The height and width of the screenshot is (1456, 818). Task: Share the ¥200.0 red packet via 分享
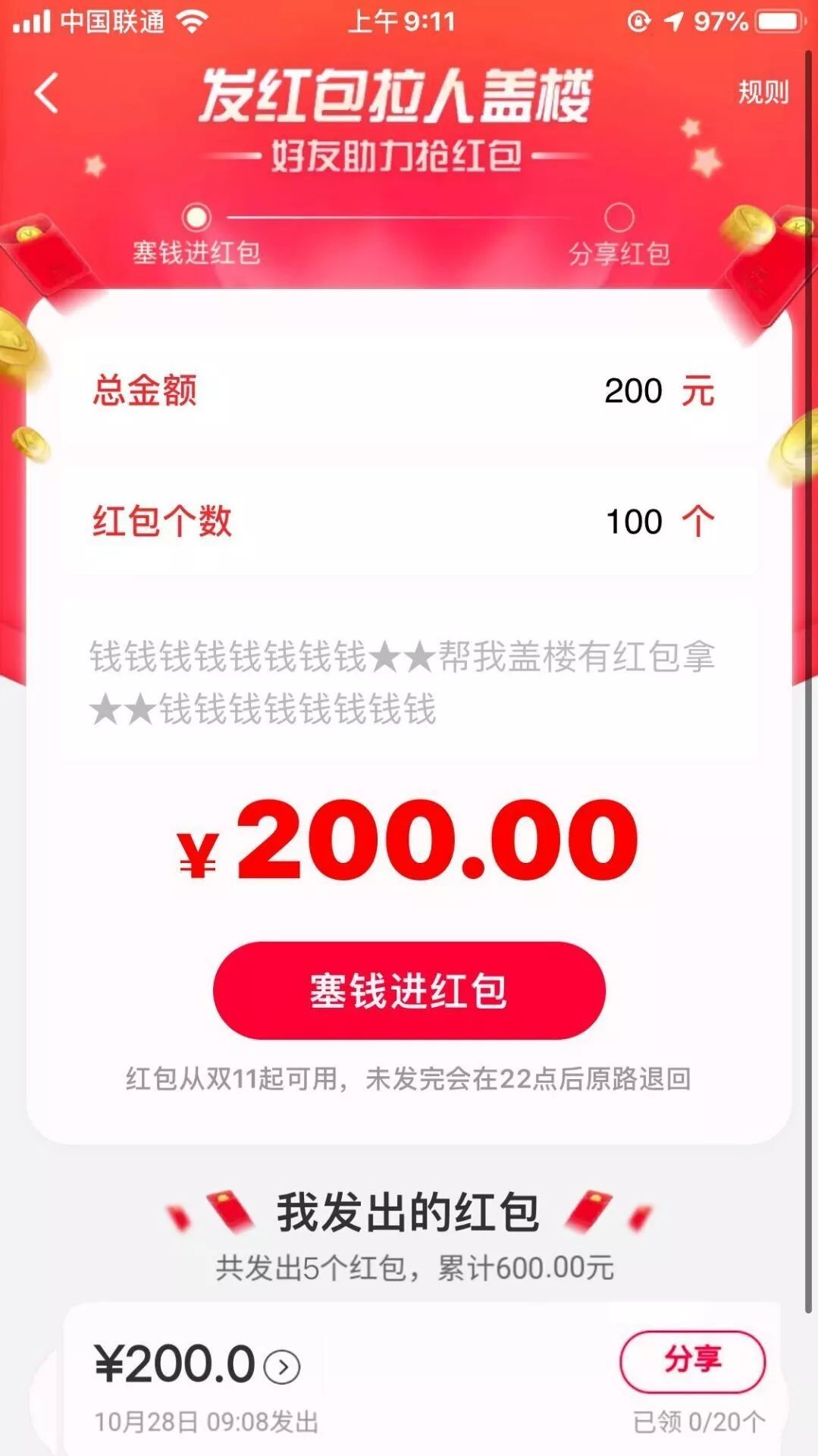click(x=692, y=1360)
